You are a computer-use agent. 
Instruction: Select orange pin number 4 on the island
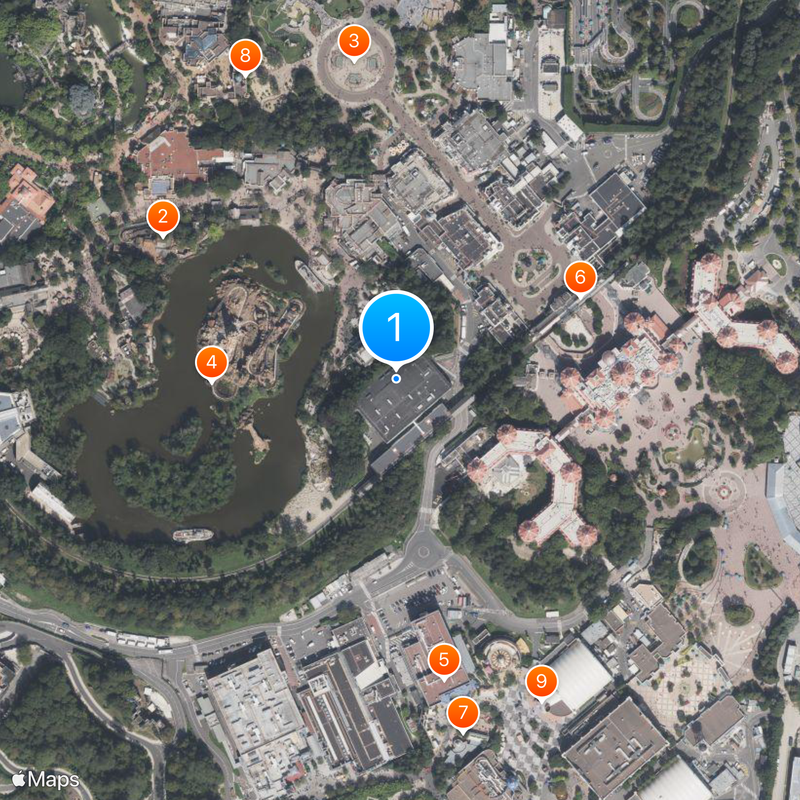click(x=211, y=362)
